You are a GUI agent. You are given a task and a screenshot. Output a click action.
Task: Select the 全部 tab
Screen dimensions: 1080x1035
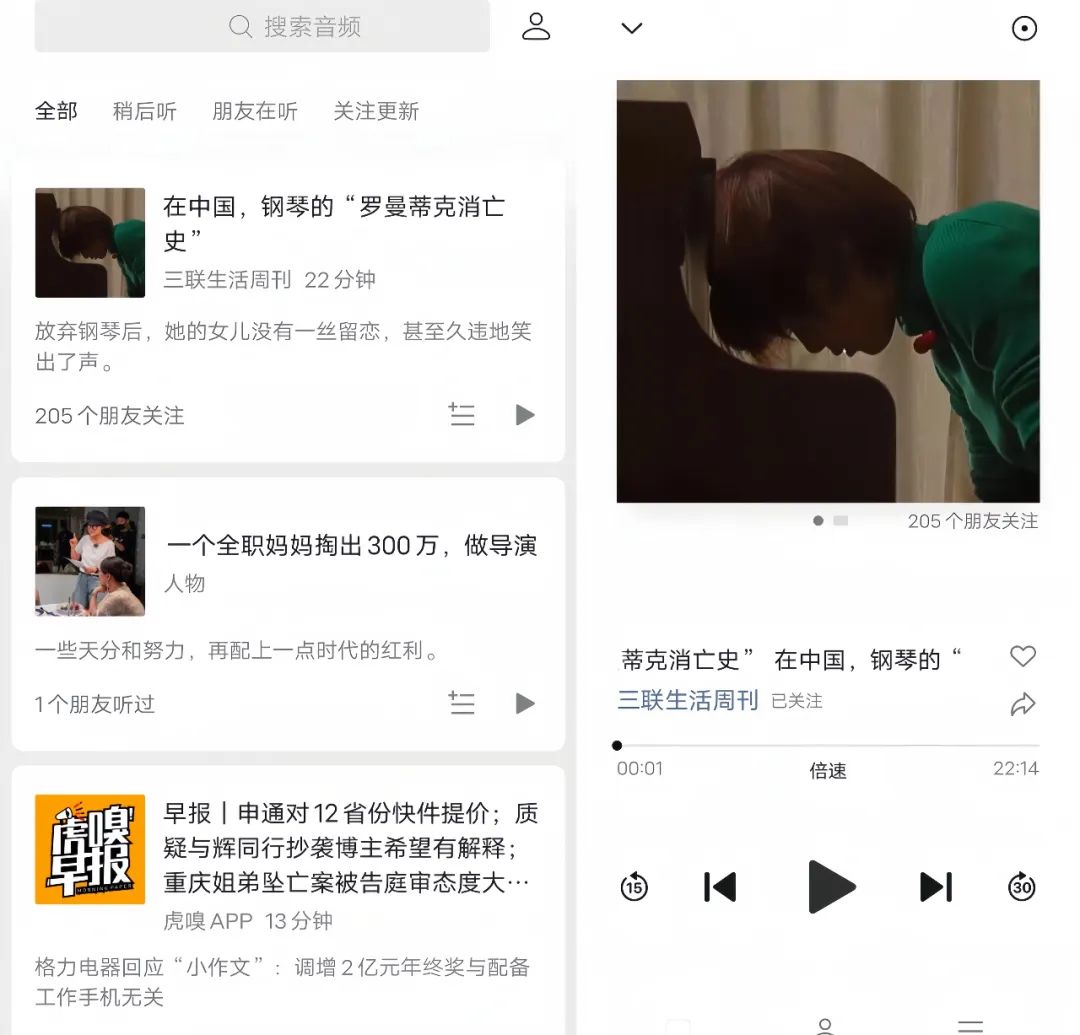click(x=56, y=111)
